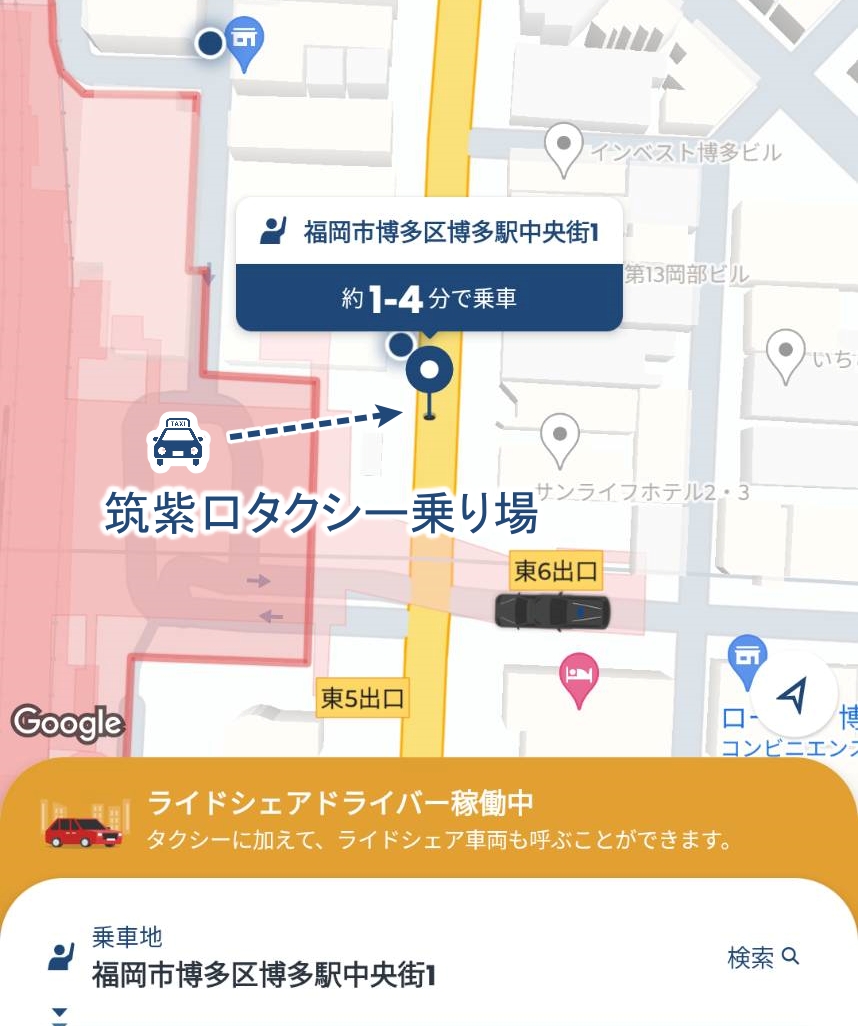Tap the ライドシェアドライバー稼働中 banner
The width and height of the screenshot is (858, 1026).
pos(429,818)
